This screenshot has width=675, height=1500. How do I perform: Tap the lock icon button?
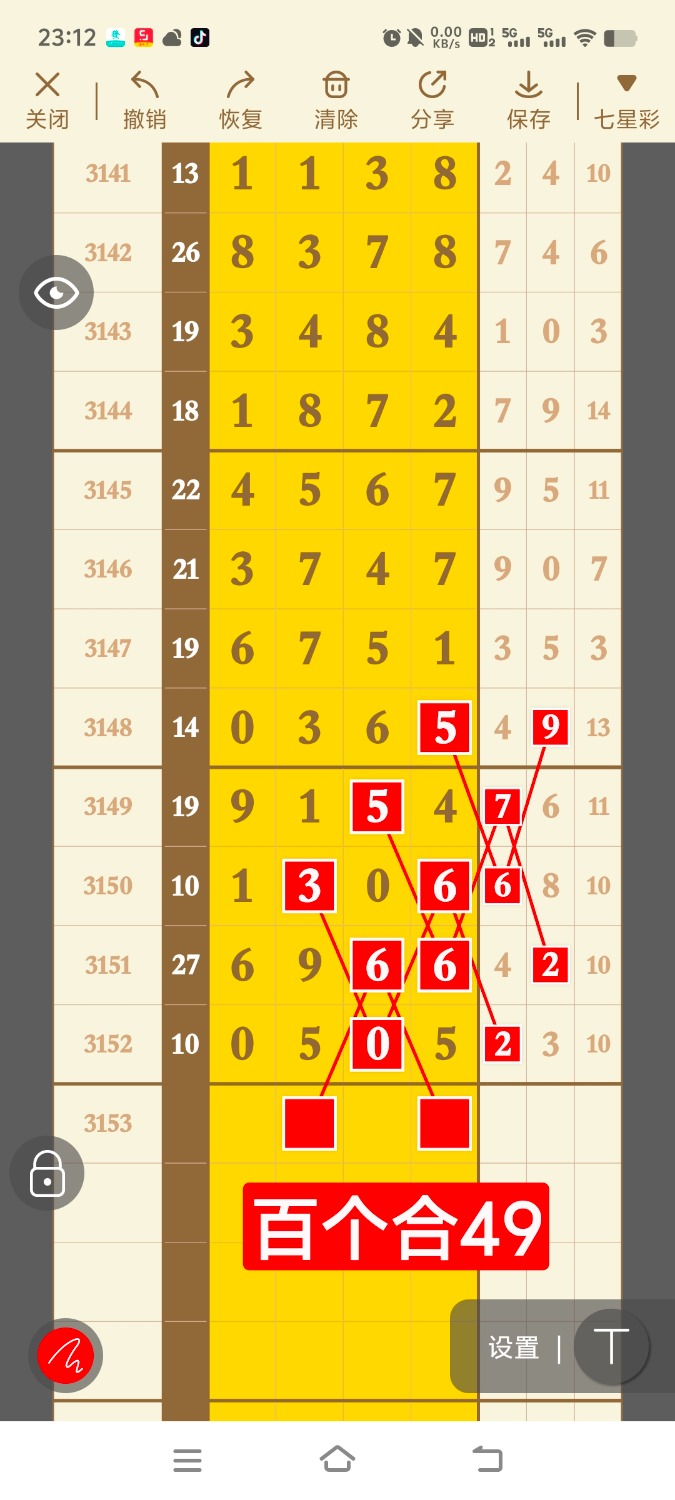(47, 1173)
